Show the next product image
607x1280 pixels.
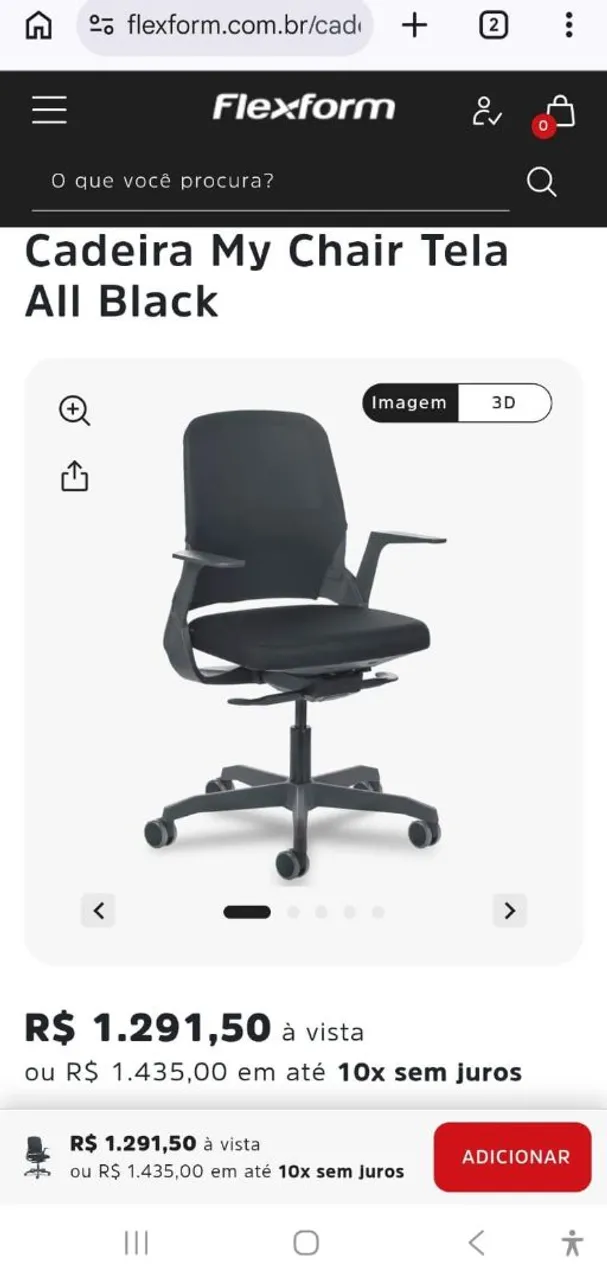coord(510,910)
